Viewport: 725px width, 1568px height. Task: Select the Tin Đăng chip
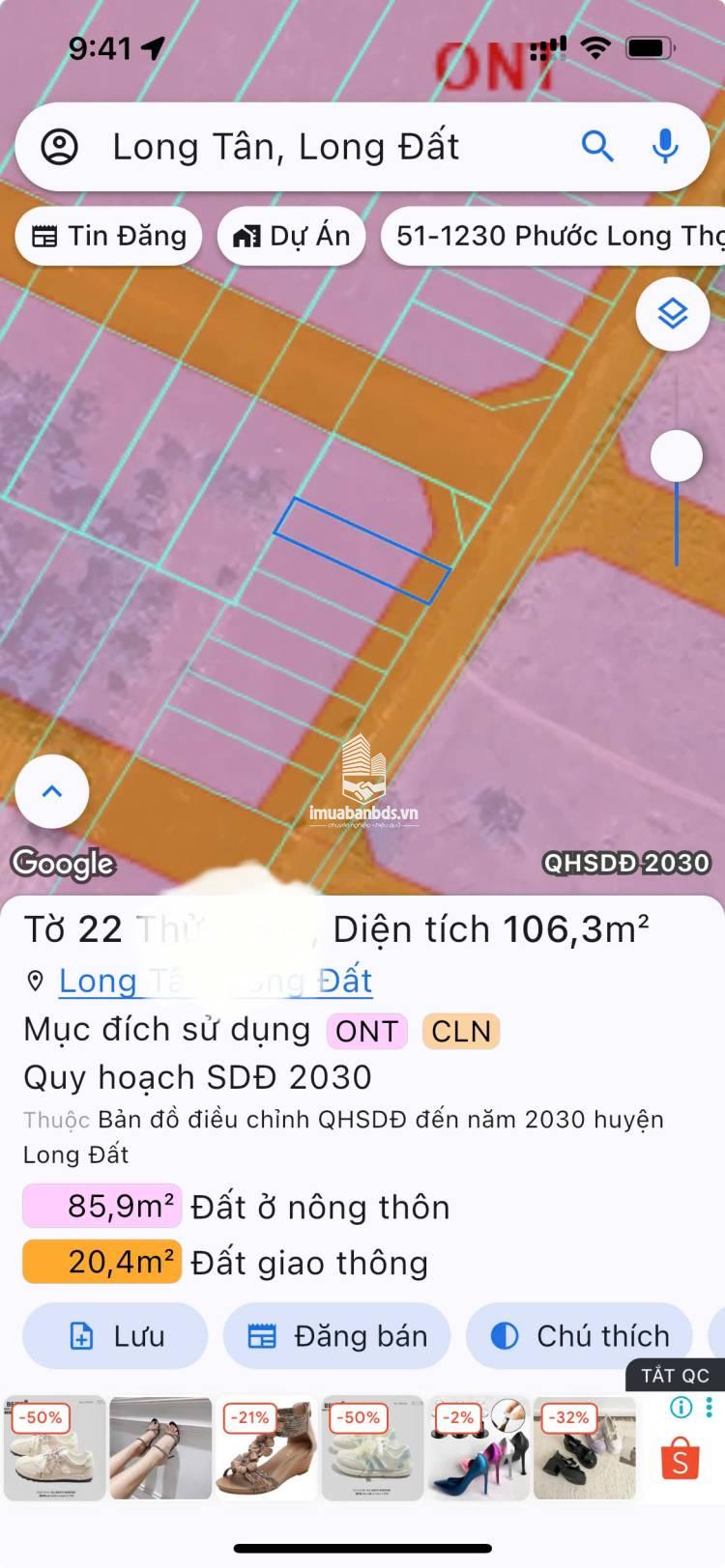108,236
